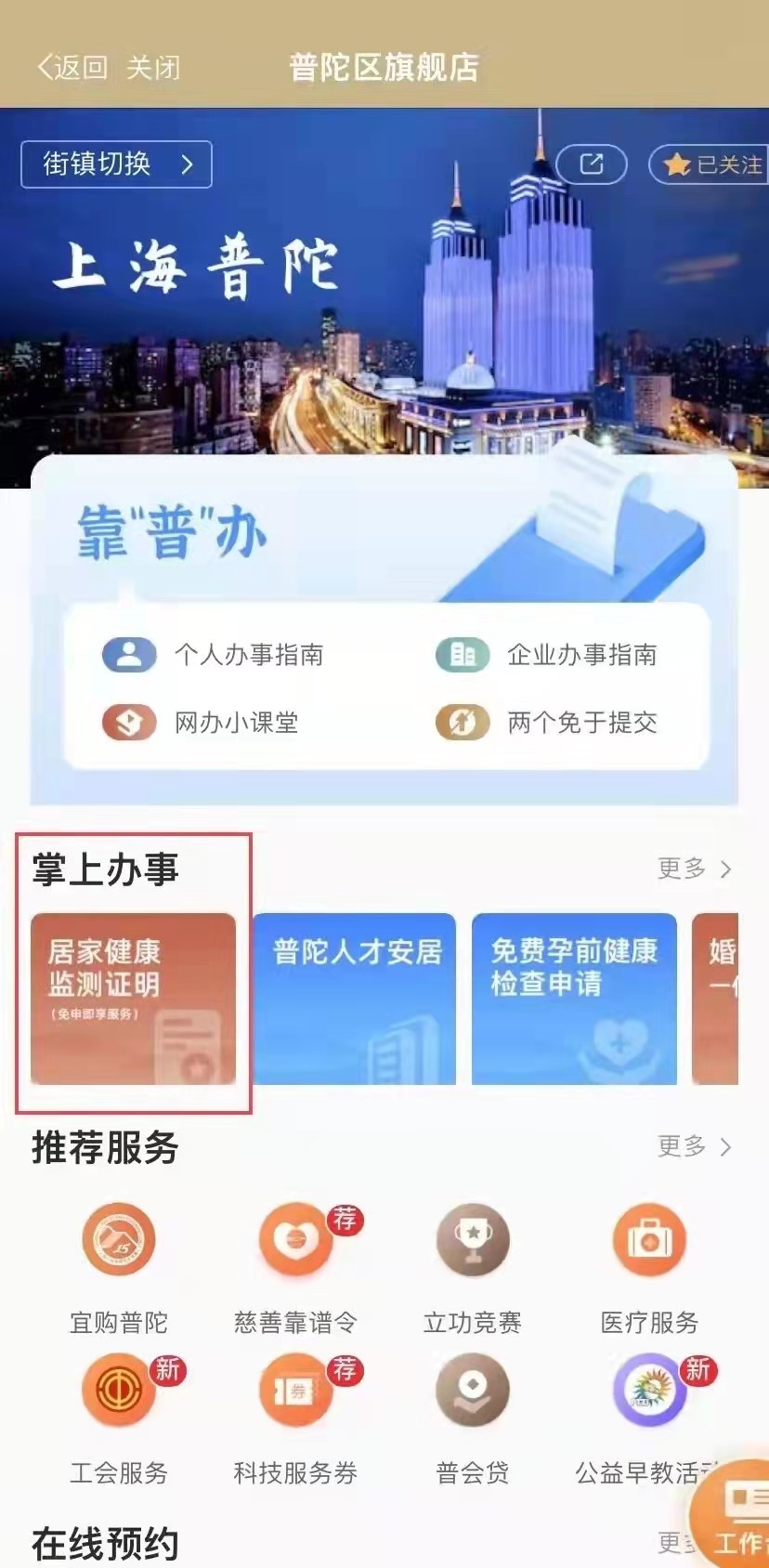The width and height of the screenshot is (769, 1568).
Task: Open the 居家健康监测证明 card
Action: coord(134,998)
